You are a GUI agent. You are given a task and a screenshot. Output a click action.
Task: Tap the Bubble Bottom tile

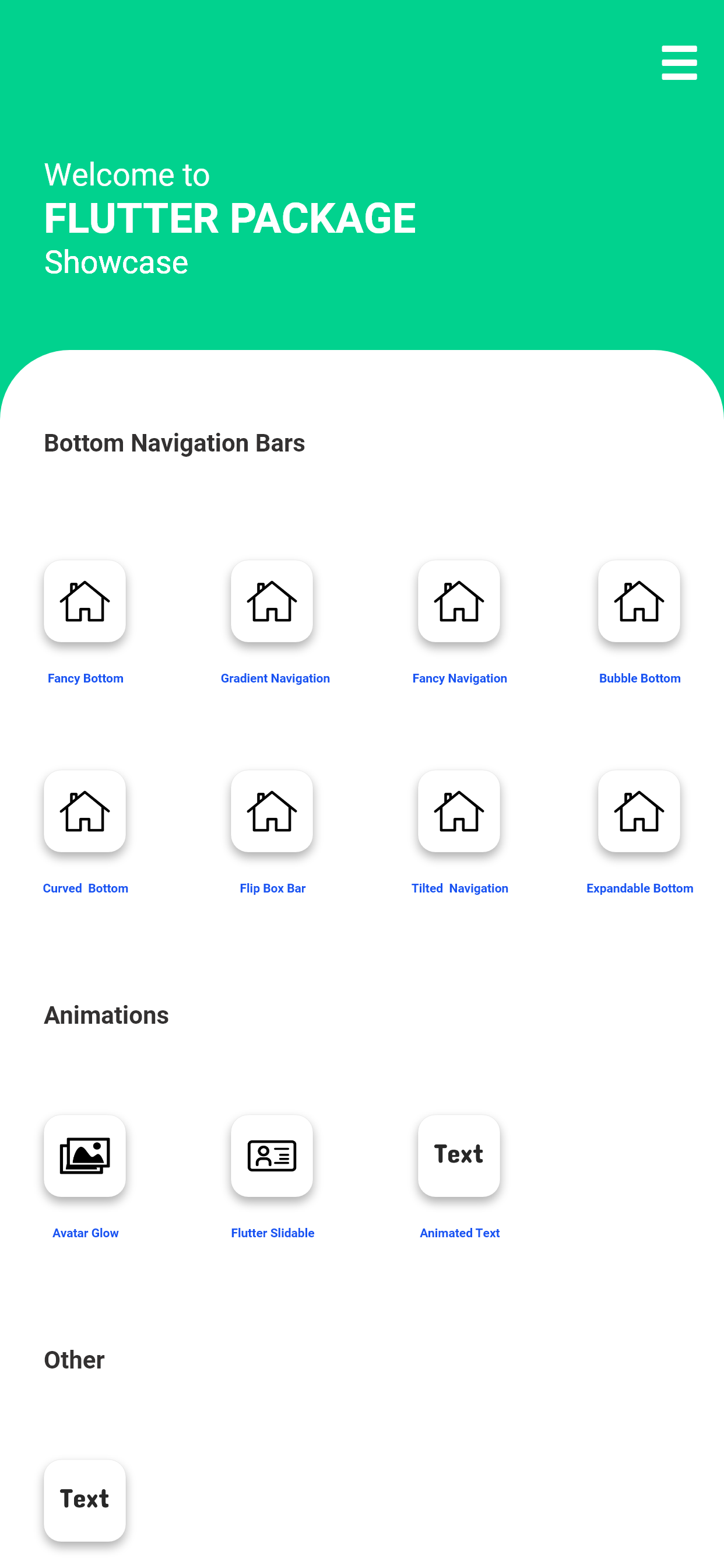click(638, 601)
